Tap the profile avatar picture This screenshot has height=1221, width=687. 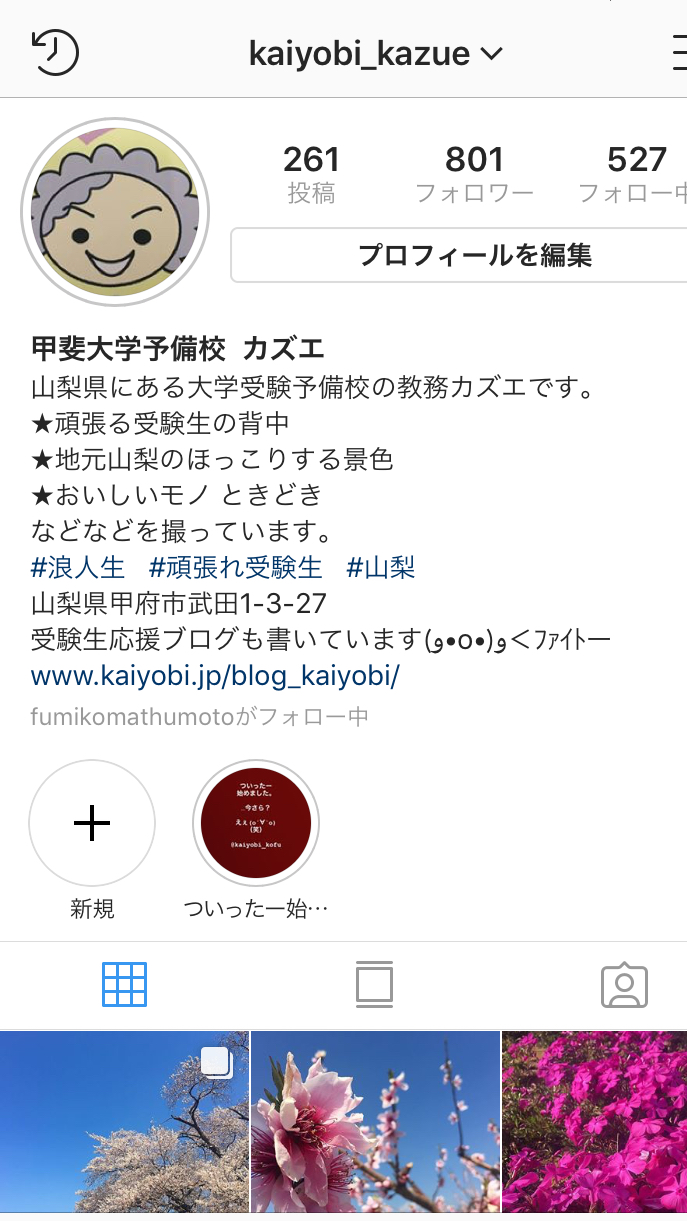click(115, 213)
